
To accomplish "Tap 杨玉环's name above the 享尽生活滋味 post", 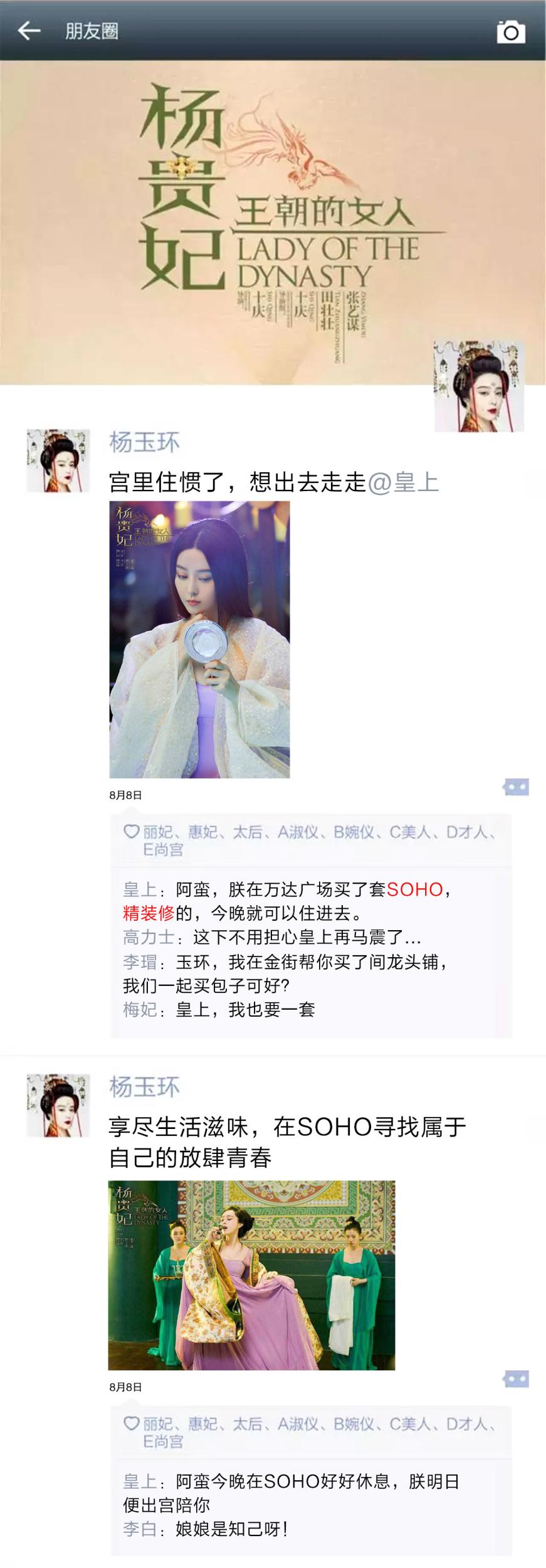I will [144, 1086].
